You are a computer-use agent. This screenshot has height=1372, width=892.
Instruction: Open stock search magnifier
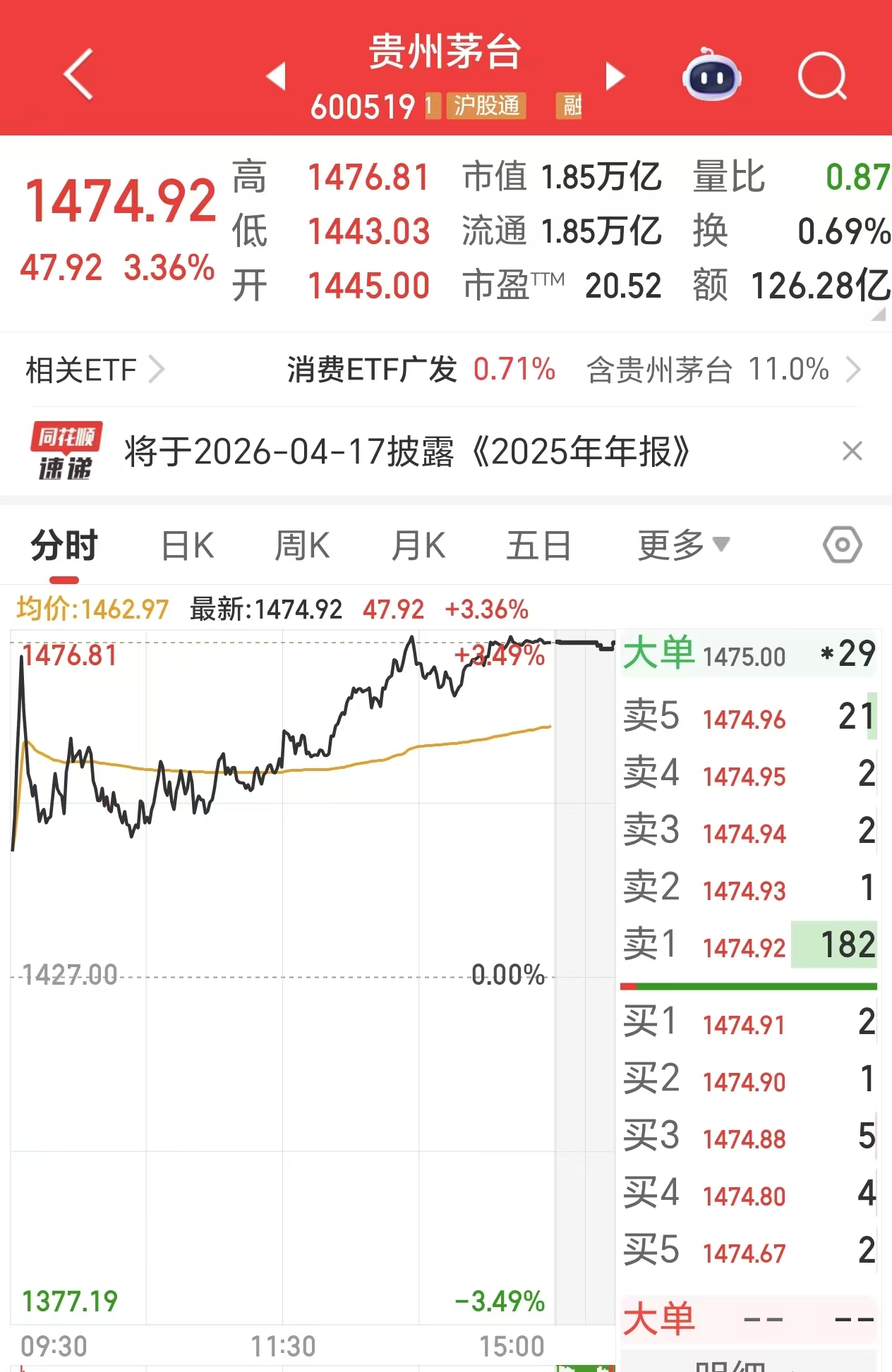(821, 75)
